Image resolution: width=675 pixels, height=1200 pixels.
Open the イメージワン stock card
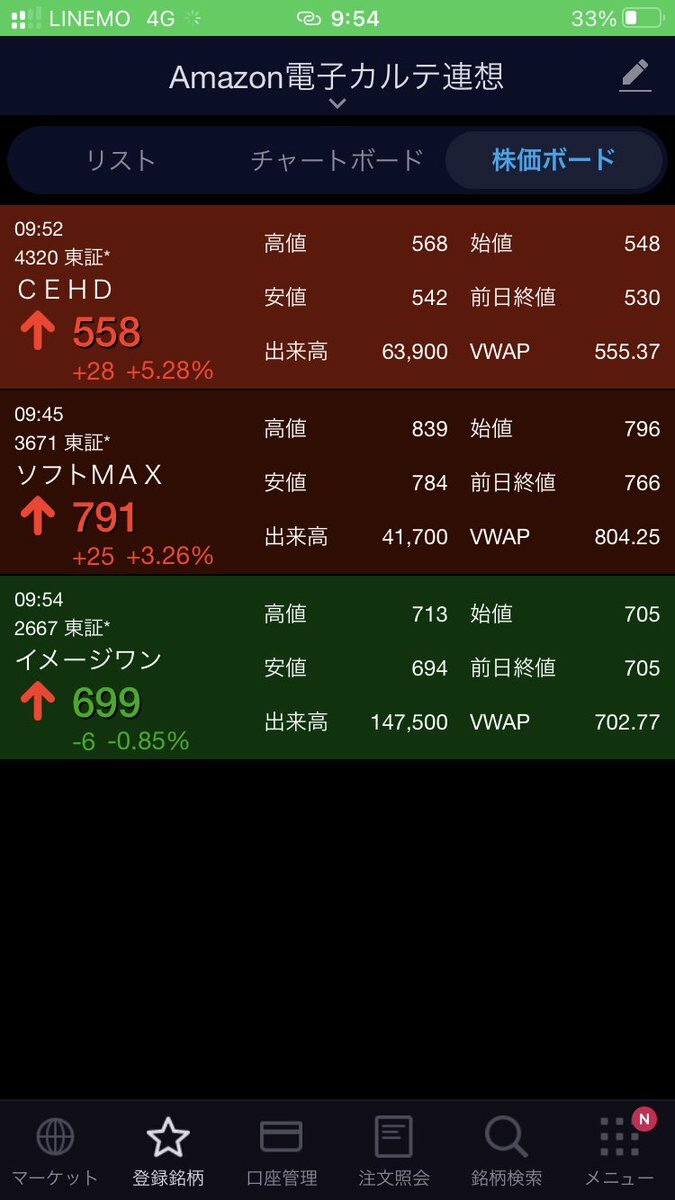(337, 667)
